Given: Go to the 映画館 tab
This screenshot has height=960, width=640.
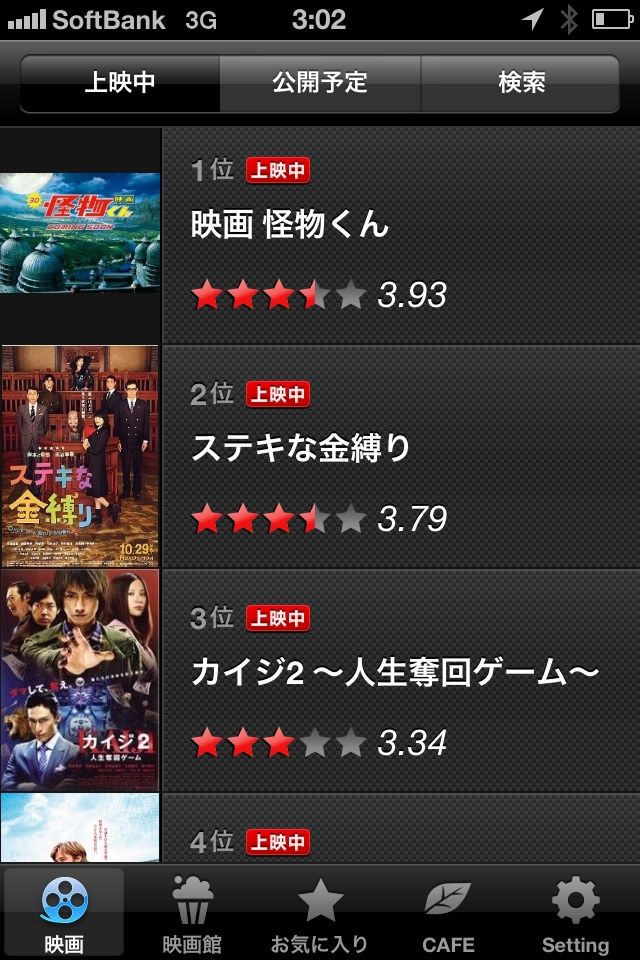Looking at the screenshot, I should (x=192, y=912).
